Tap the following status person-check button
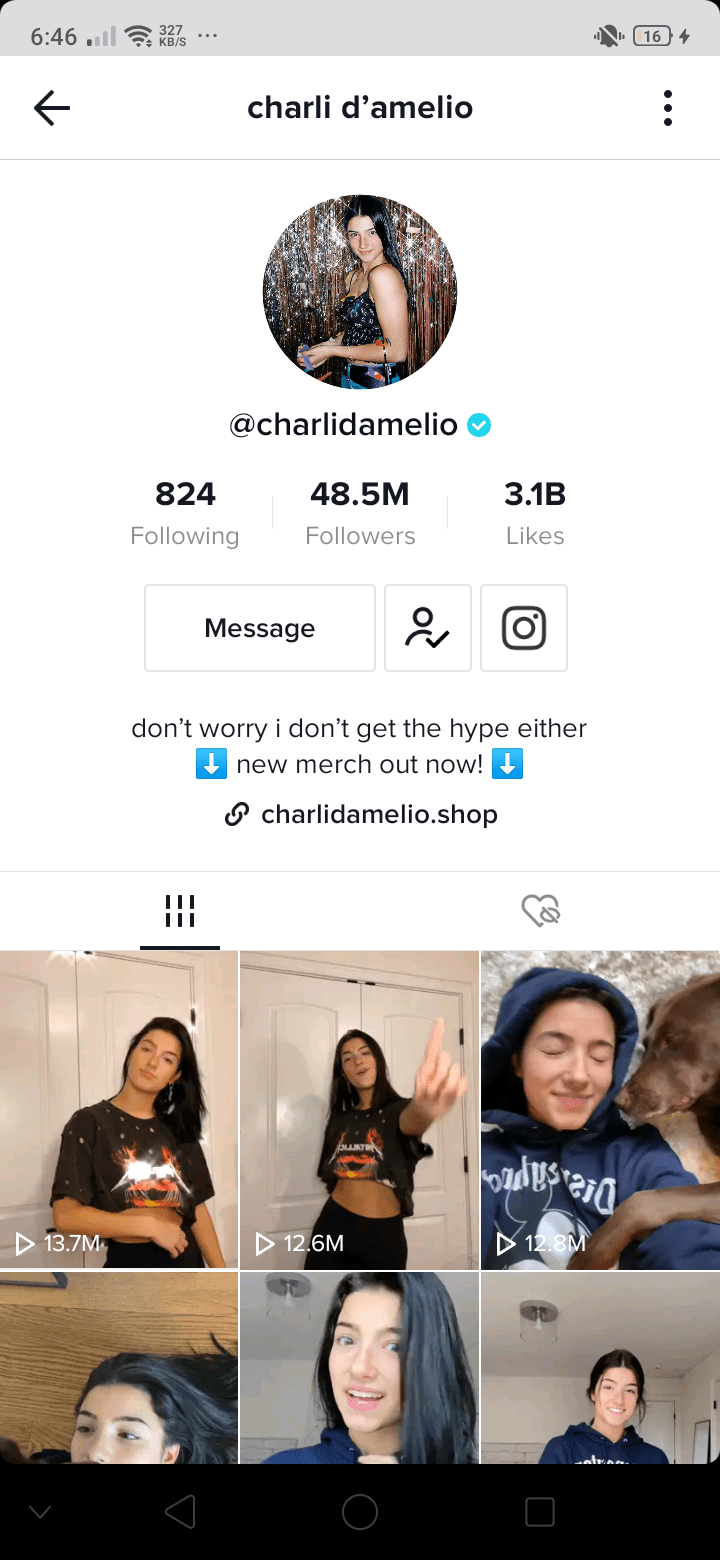720x1560 pixels. coord(428,628)
